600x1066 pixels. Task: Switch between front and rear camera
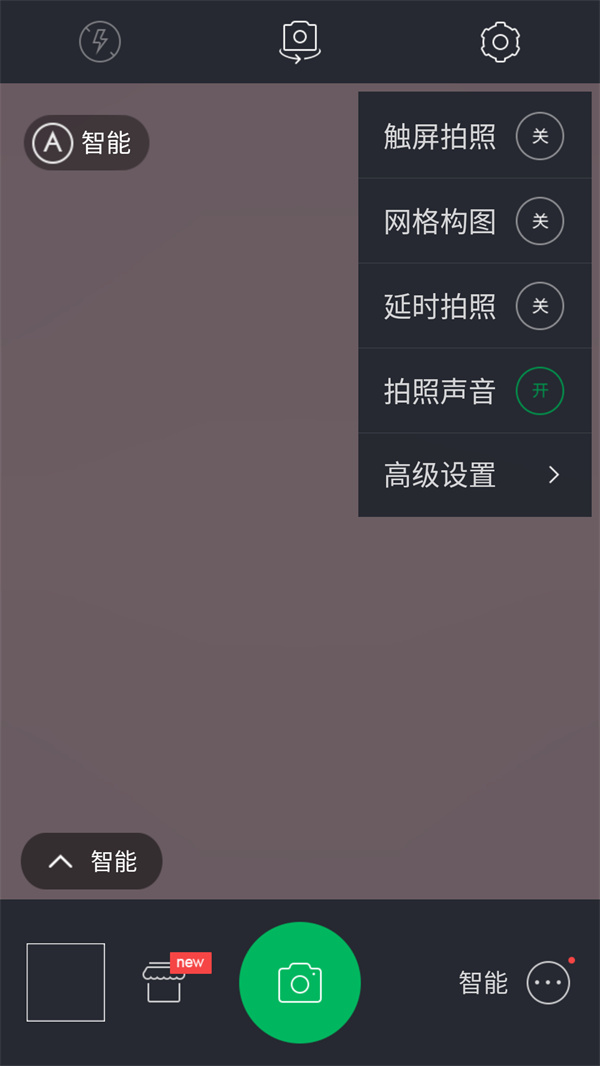pyautogui.click(x=300, y=42)
